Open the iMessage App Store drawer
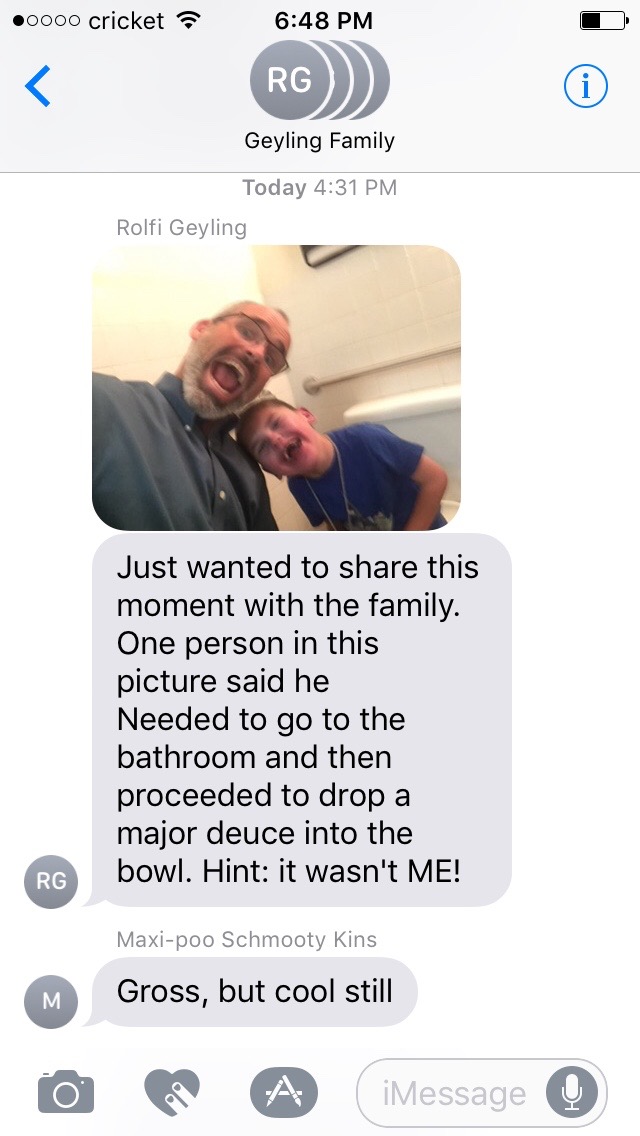Image resolution: width=640 pixels, height=1136 pixels. (x=283, y=1091)
